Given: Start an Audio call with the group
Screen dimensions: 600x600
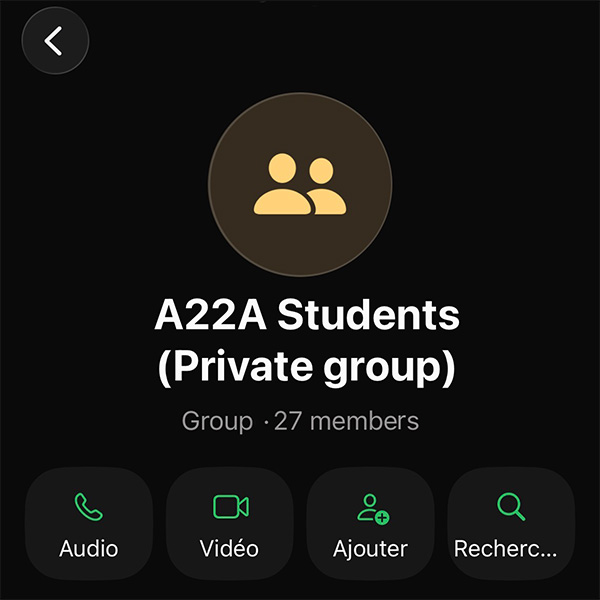Looking at the screenshot, I should pyautogui.click(x=89, y=524).
